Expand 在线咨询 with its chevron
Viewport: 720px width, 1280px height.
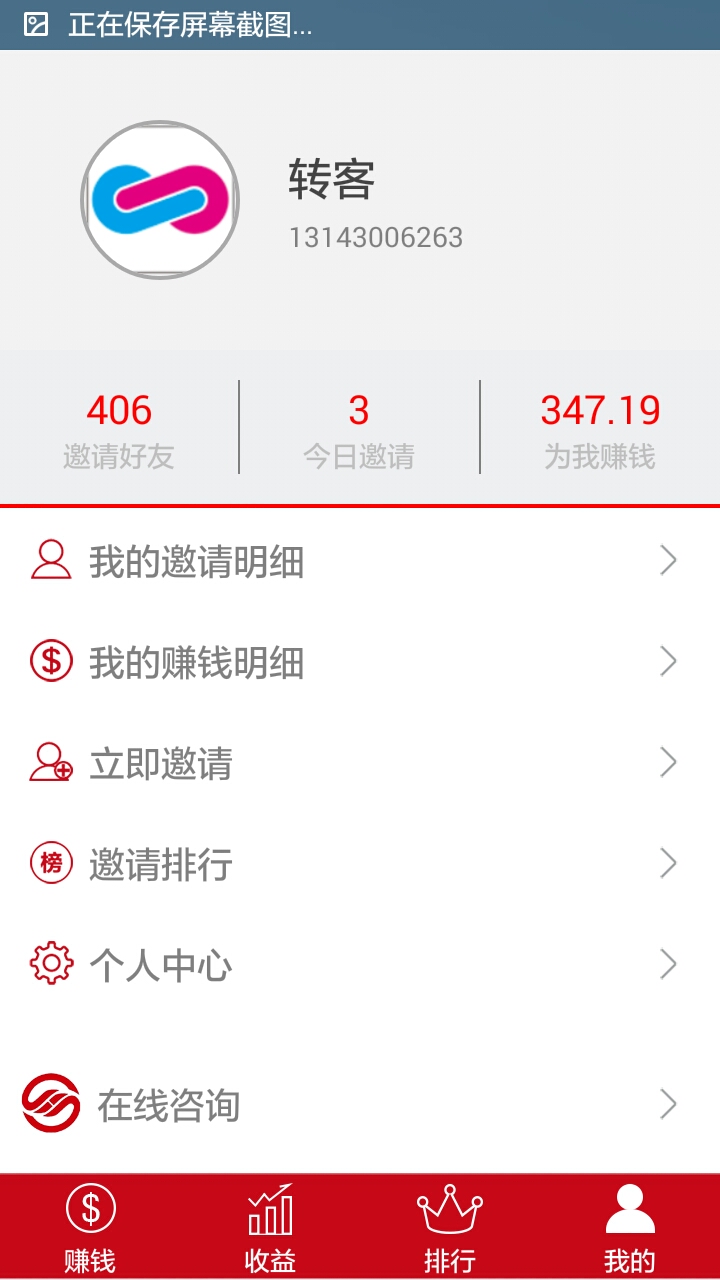tap(667, 1104)
